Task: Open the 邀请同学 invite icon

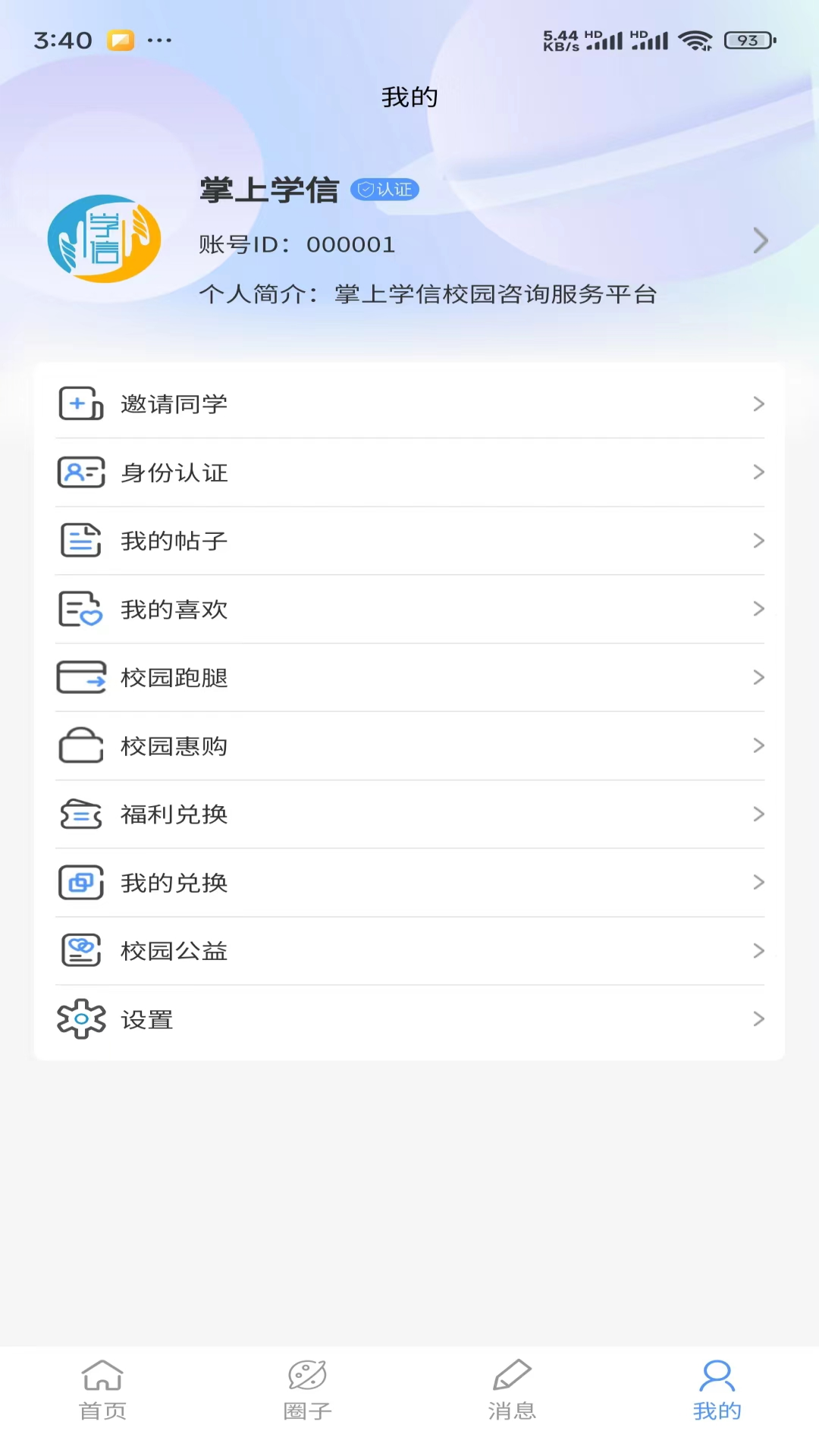Action: (x=81, y=404)
